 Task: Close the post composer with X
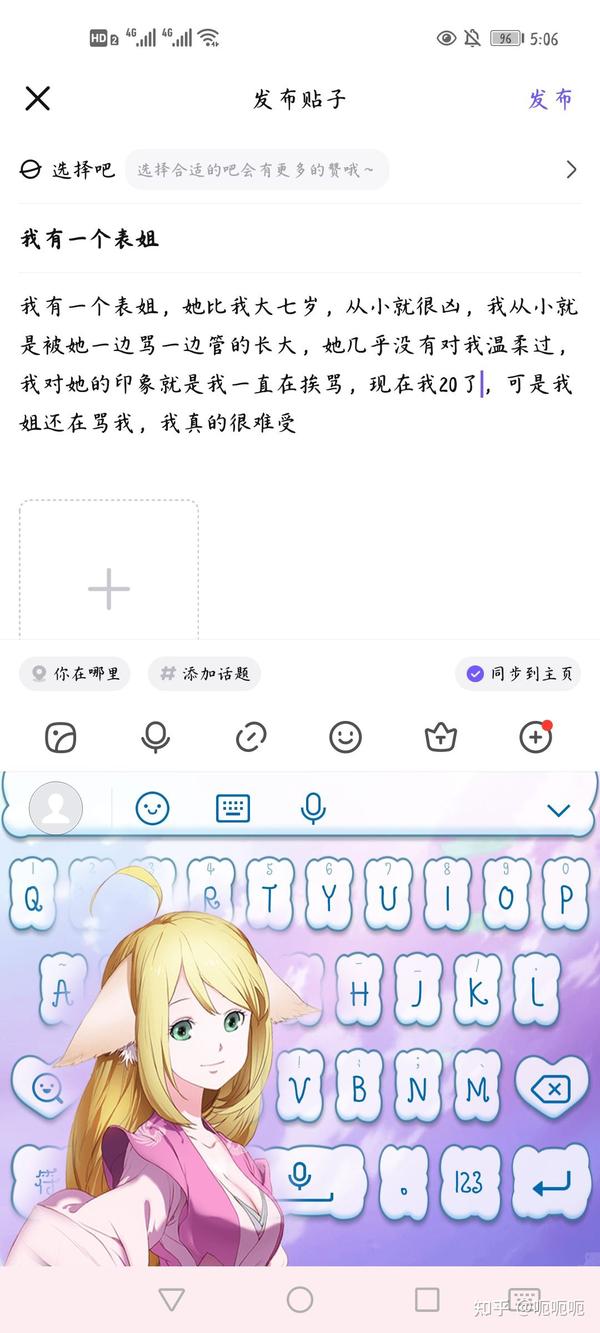(37, 98)
